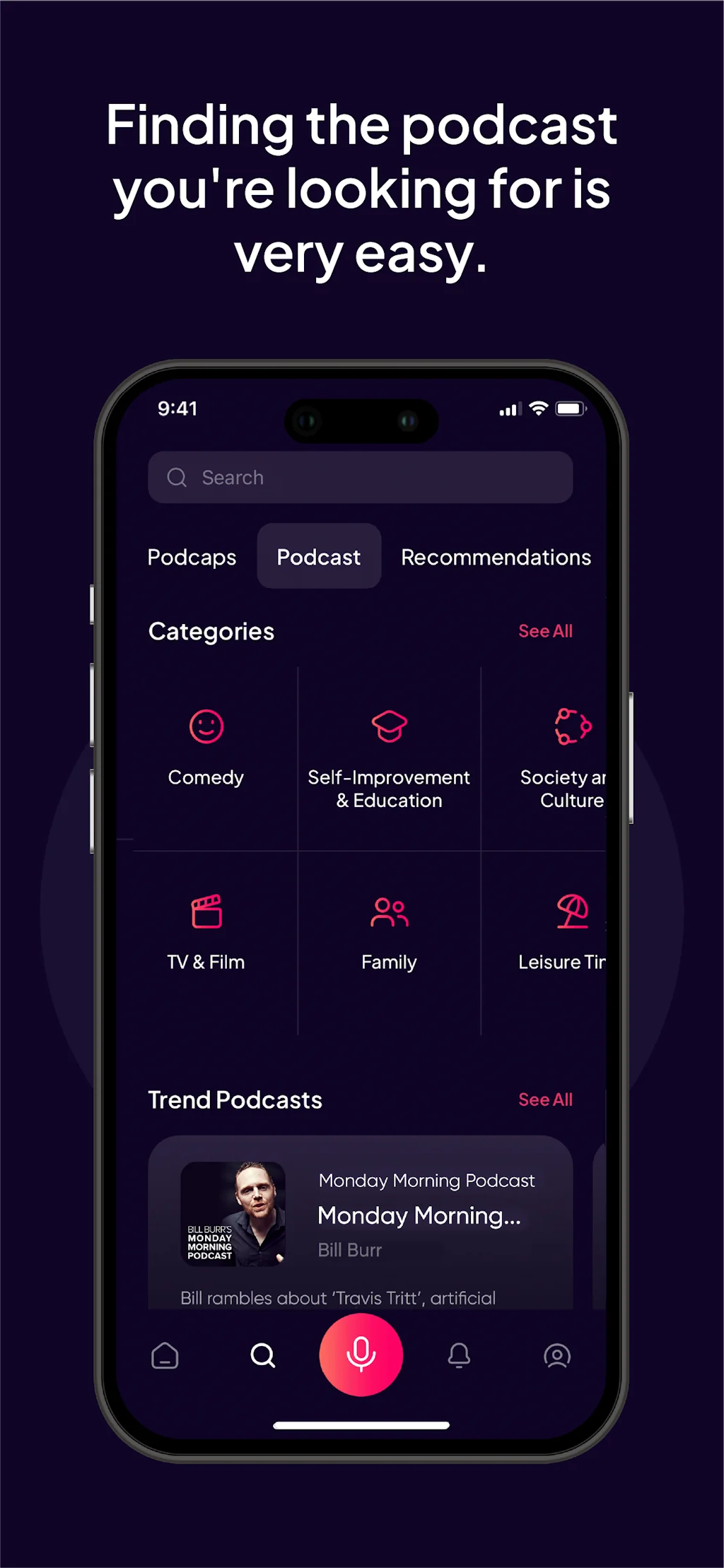Image resolution: width=724 pixels, height=1568 pixels.
Task: See All categories
Action: click(x=545, y=631)
